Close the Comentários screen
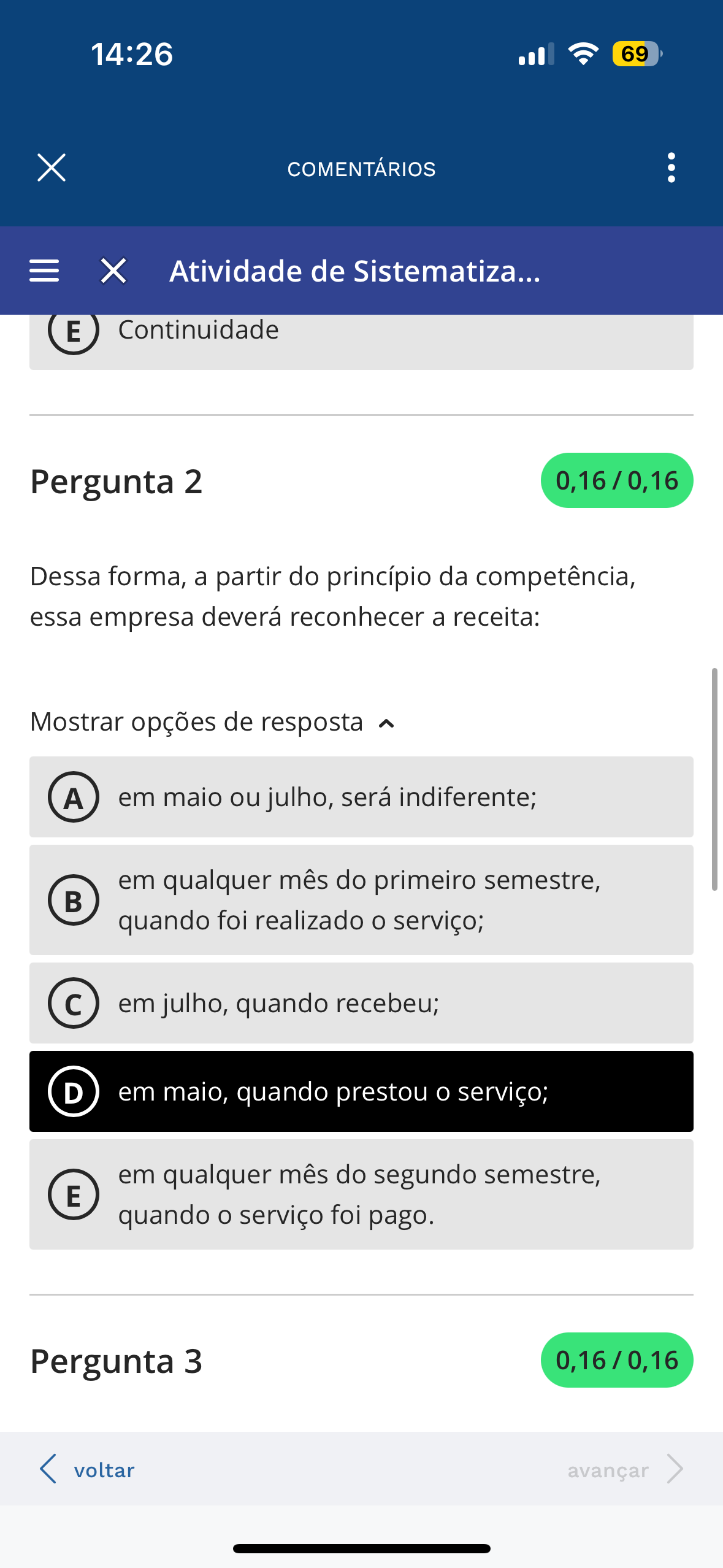The width and height of the screenshot is (723, 1568). pos(52,168)
